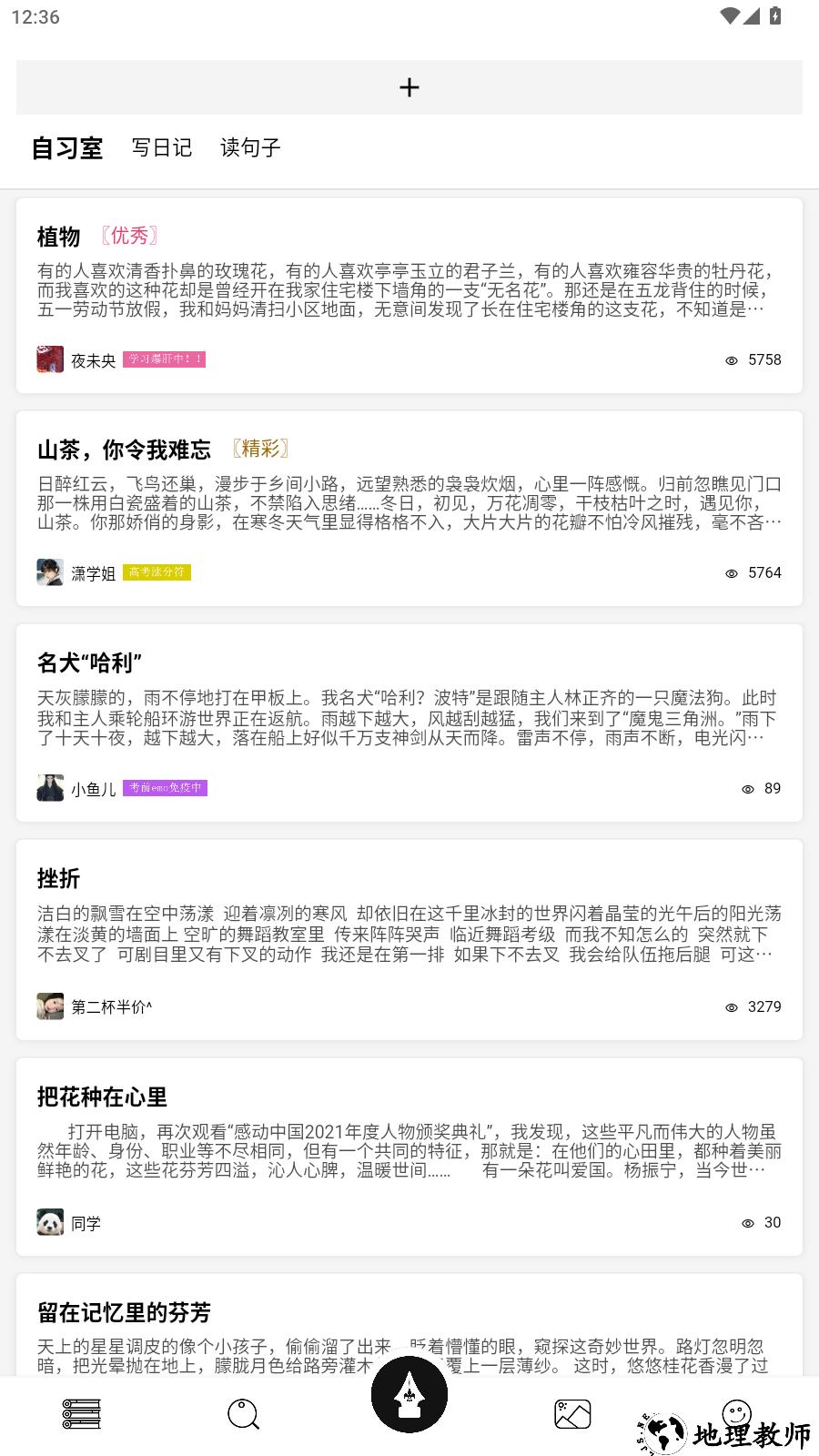Open the 挫折 essay card
Image resolution: width=819 pixels, height=1456 pixels.
[409, 934]
